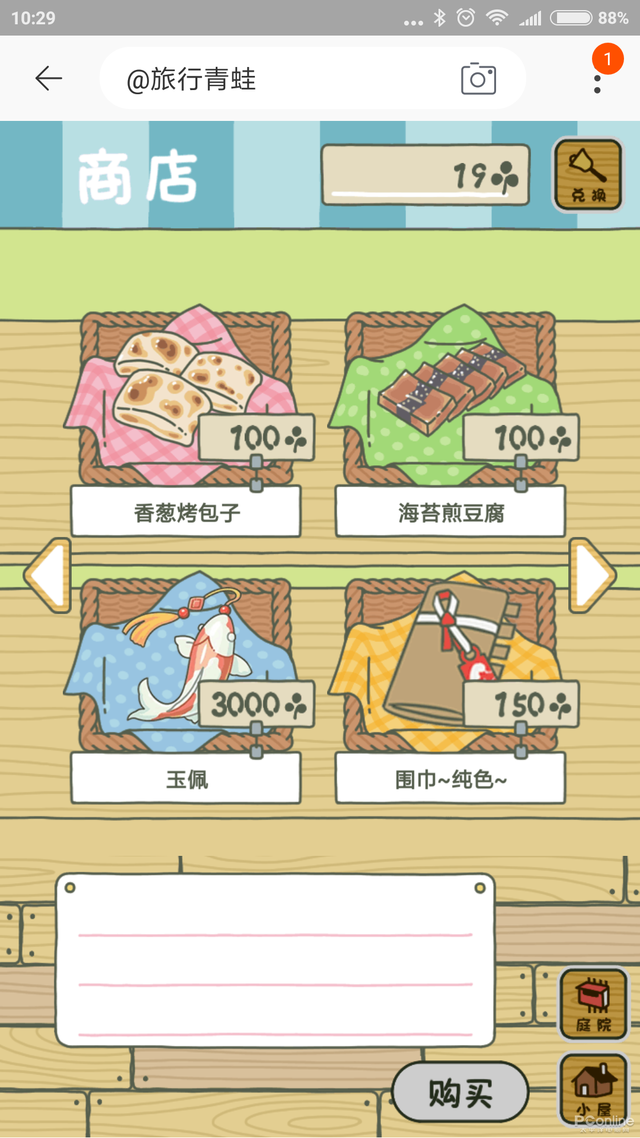
Task: Go to the 庭院 garden
Action: coord(594,1005)
